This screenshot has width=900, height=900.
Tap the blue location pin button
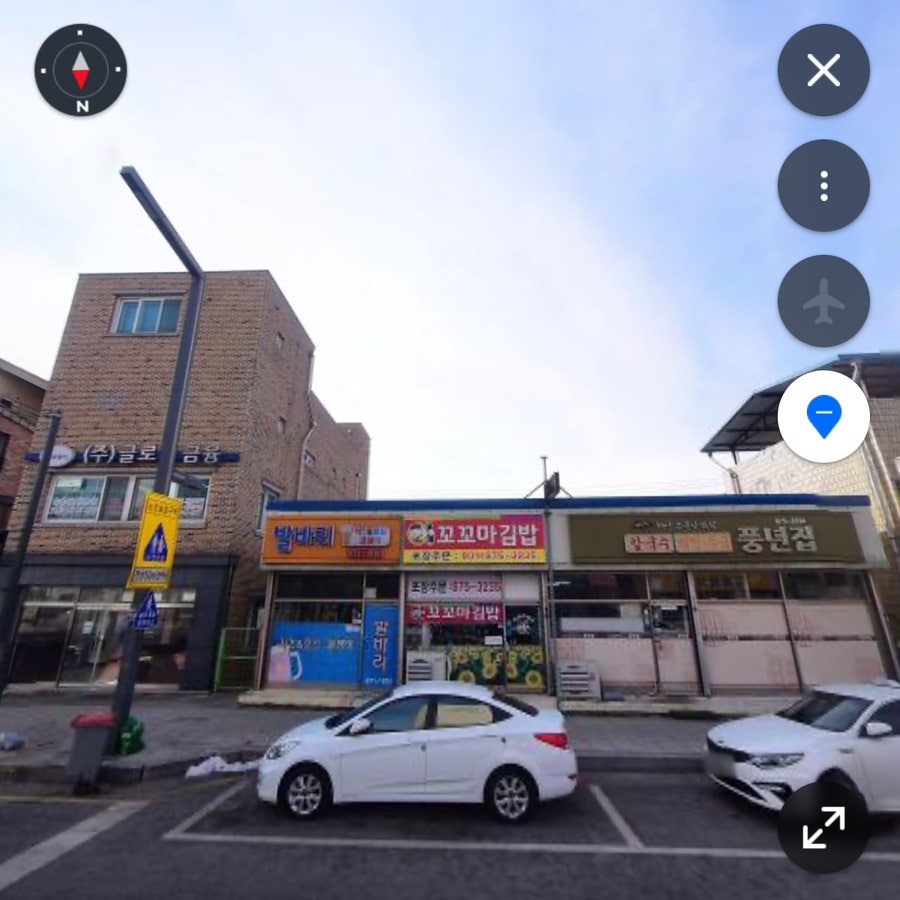click(823, 416)
